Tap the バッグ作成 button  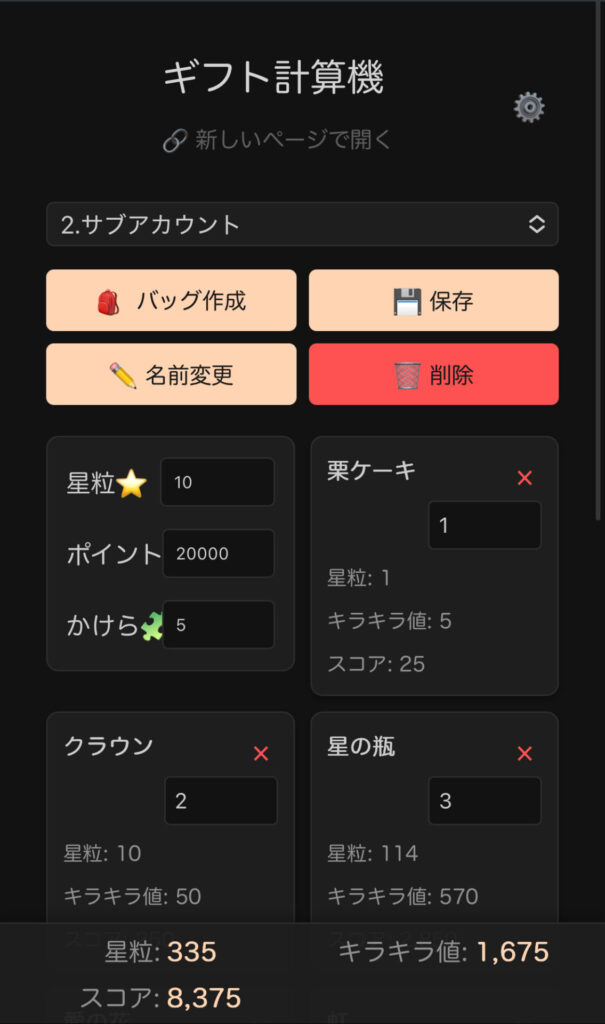(171, 300)
